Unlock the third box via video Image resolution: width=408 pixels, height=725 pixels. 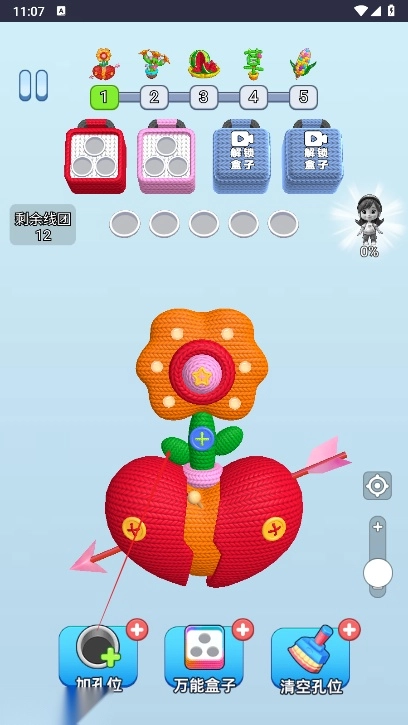click(241, 155)
